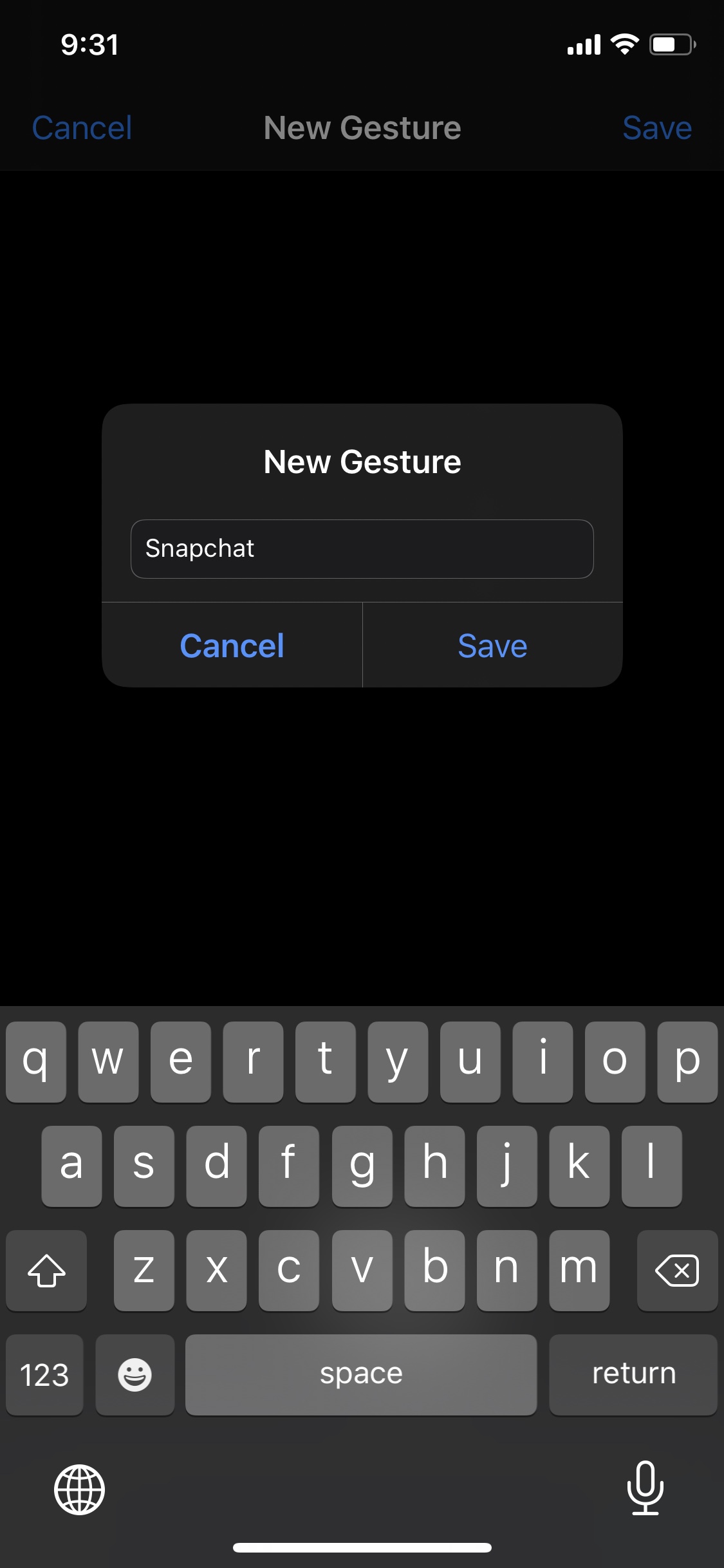Hit the backspace key on the keyboard
The width and height of the screenshot is (724, 1568).
tap(677, 1270)
